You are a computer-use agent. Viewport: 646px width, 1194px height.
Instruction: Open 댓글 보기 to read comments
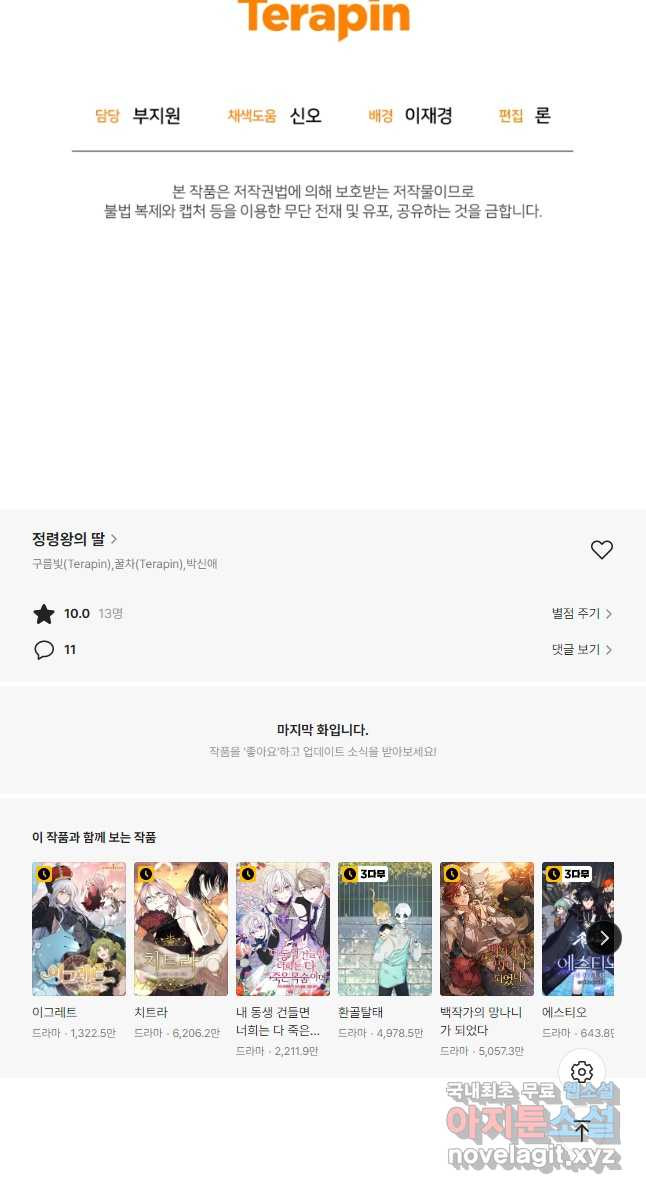(582, 650)
